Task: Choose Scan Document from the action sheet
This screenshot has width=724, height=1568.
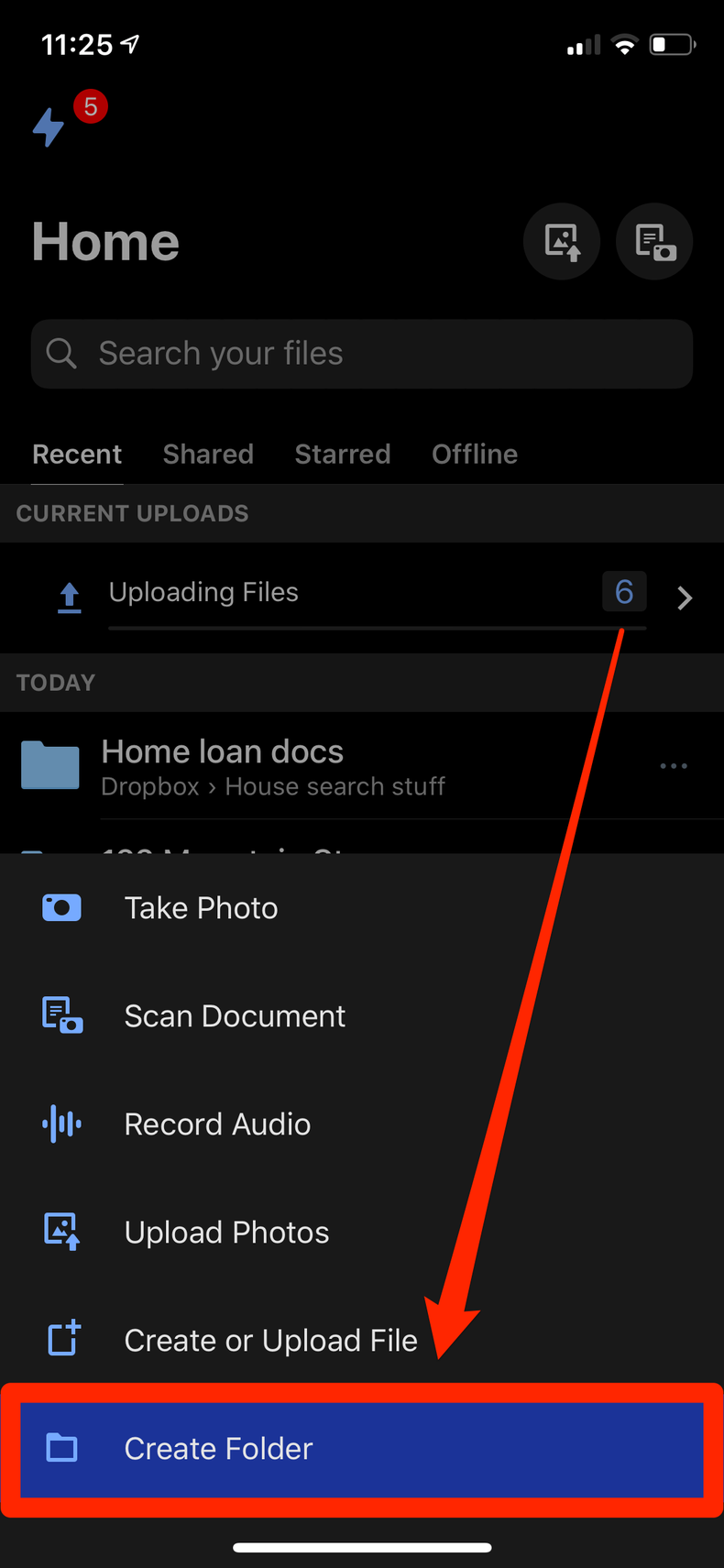Action: [235, 1015]
